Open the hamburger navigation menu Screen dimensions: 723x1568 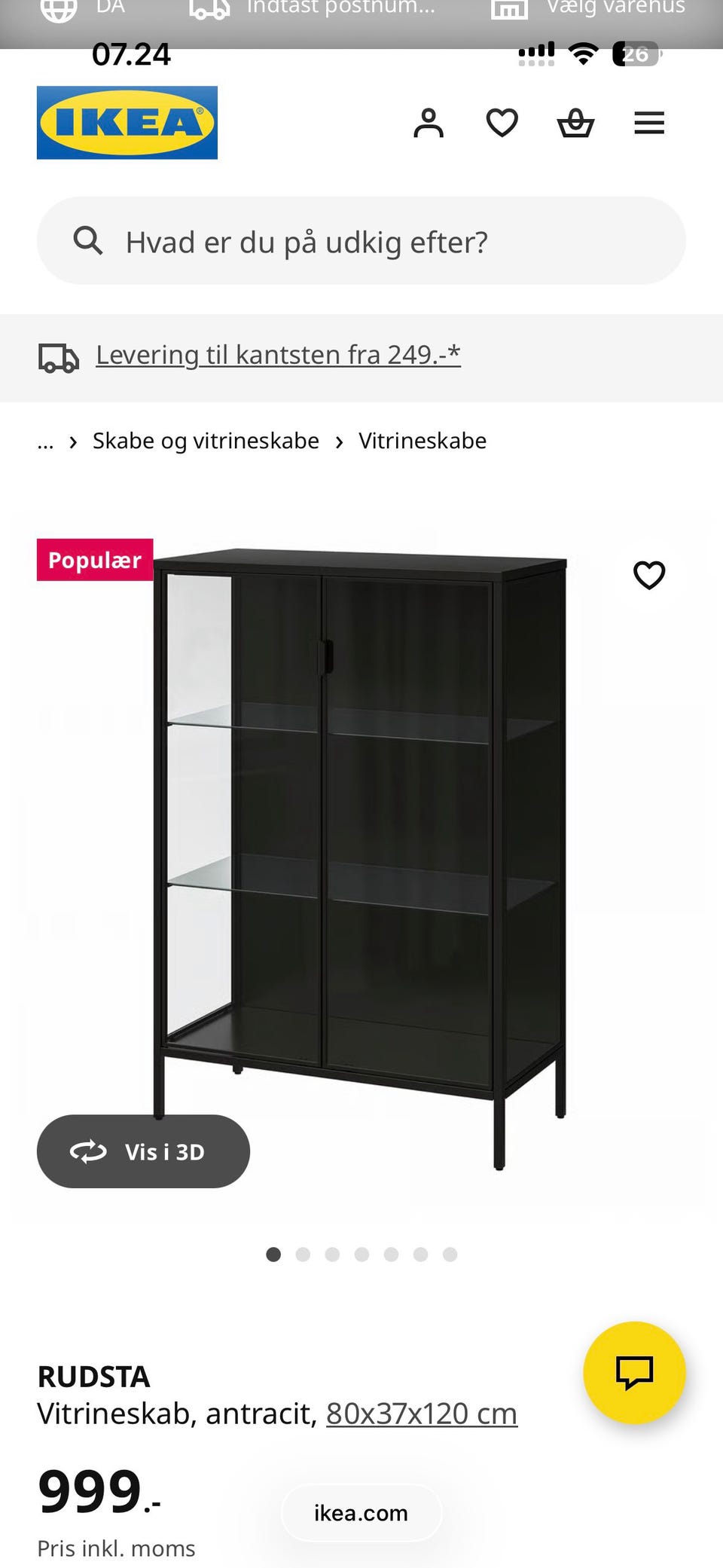[649, 123]
